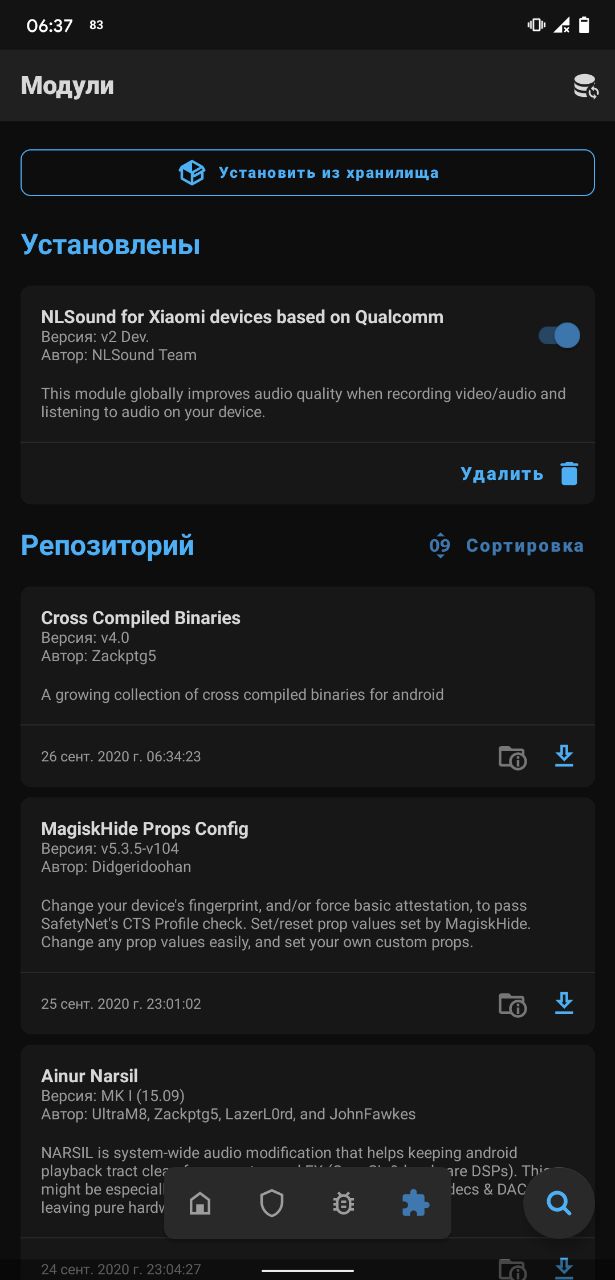This screenshot has height=1280, width=615.
Task: Switch to the Logs bug tab
Action: [343, 1203]
